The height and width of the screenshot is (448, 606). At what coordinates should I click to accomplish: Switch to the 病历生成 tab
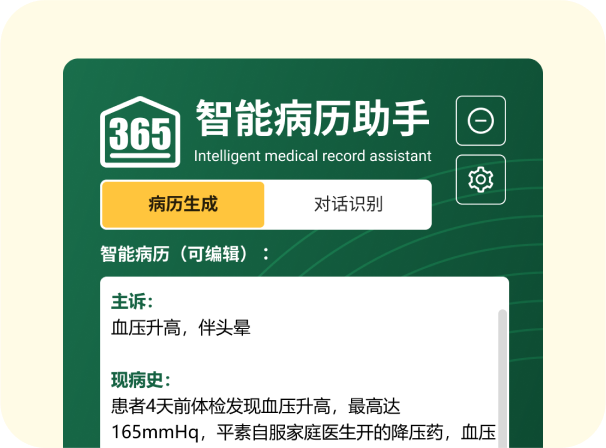[x=183, y=205]
